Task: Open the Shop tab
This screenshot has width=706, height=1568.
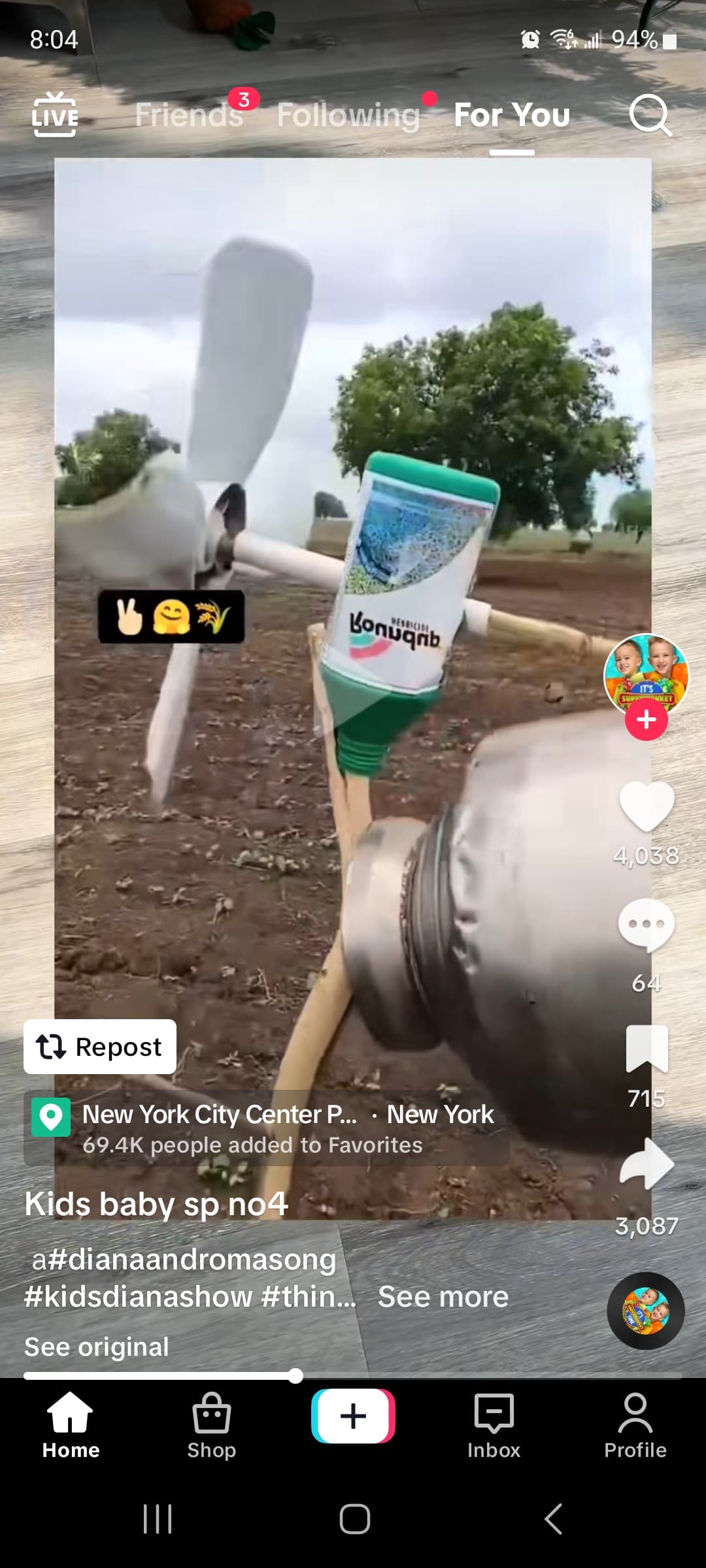Action: [x=212, y=1426]
